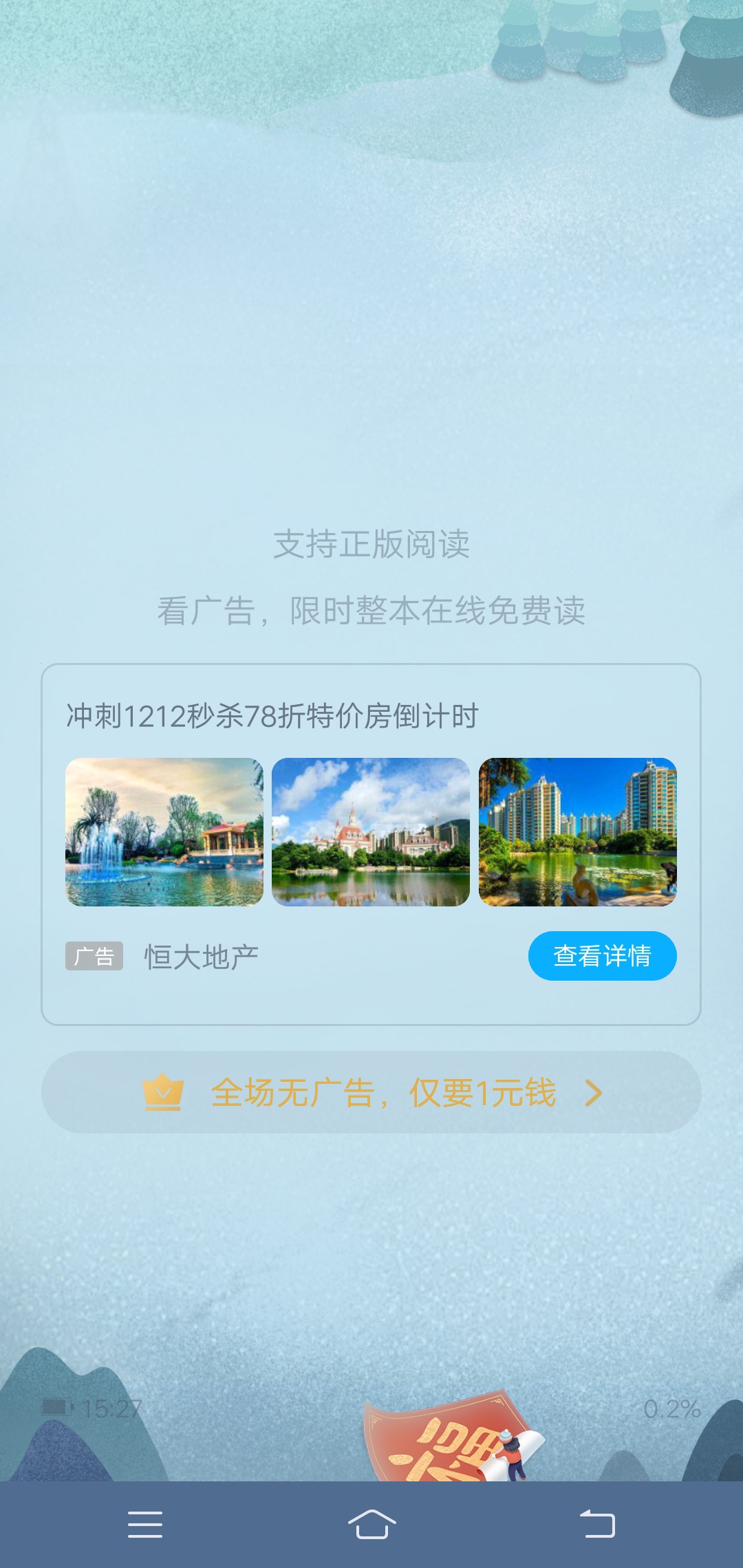
Task: Open the castle lake photo in the ad
Action: (371, 832)
